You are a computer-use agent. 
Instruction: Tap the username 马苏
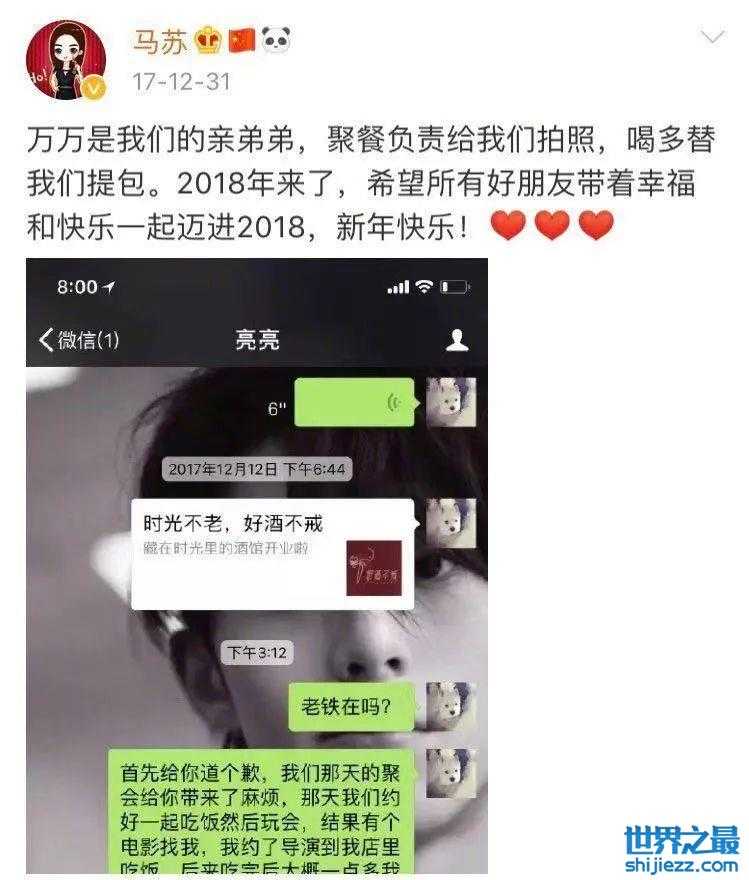pos(159,42)
